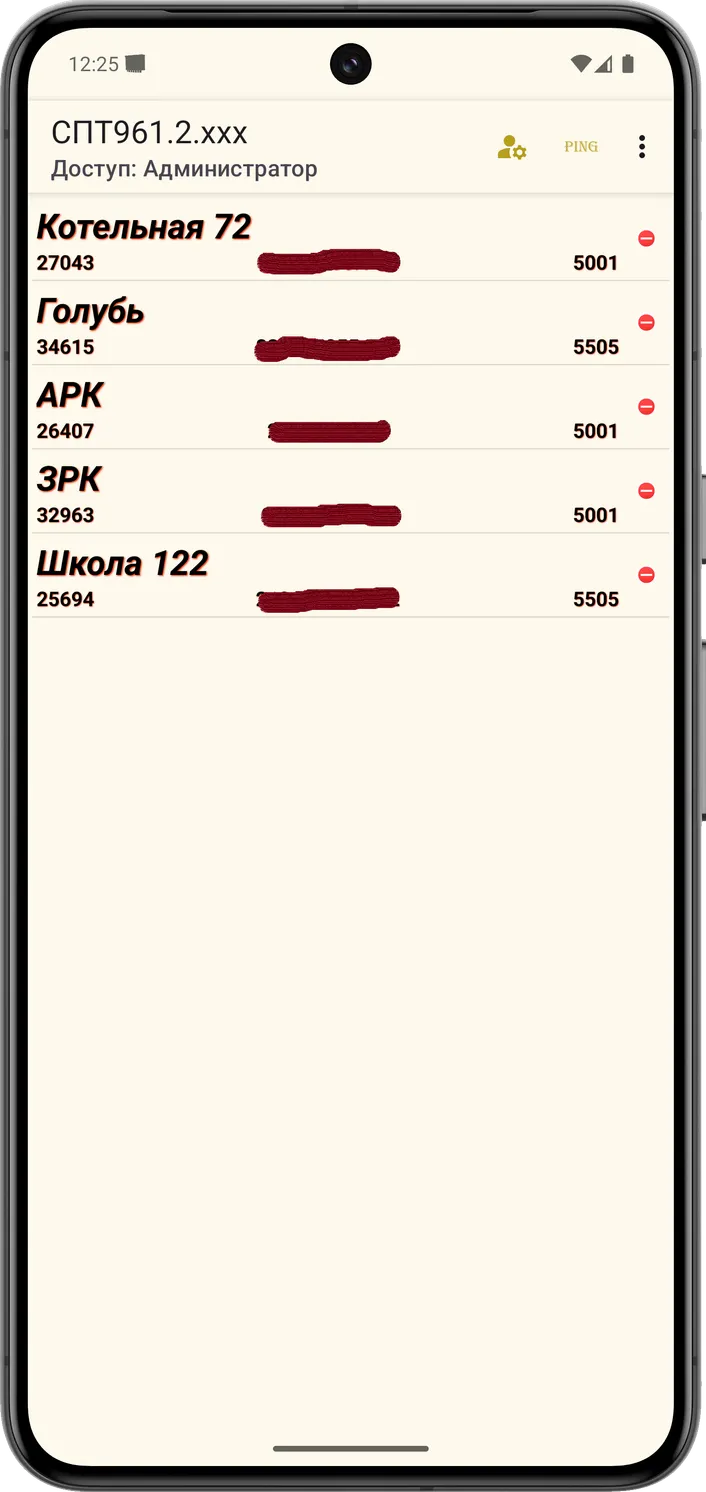The width and height of the screenshot is (706, 1492).
Task: Remove the Школа 122 entry
Action: click(x=647, y=575)
